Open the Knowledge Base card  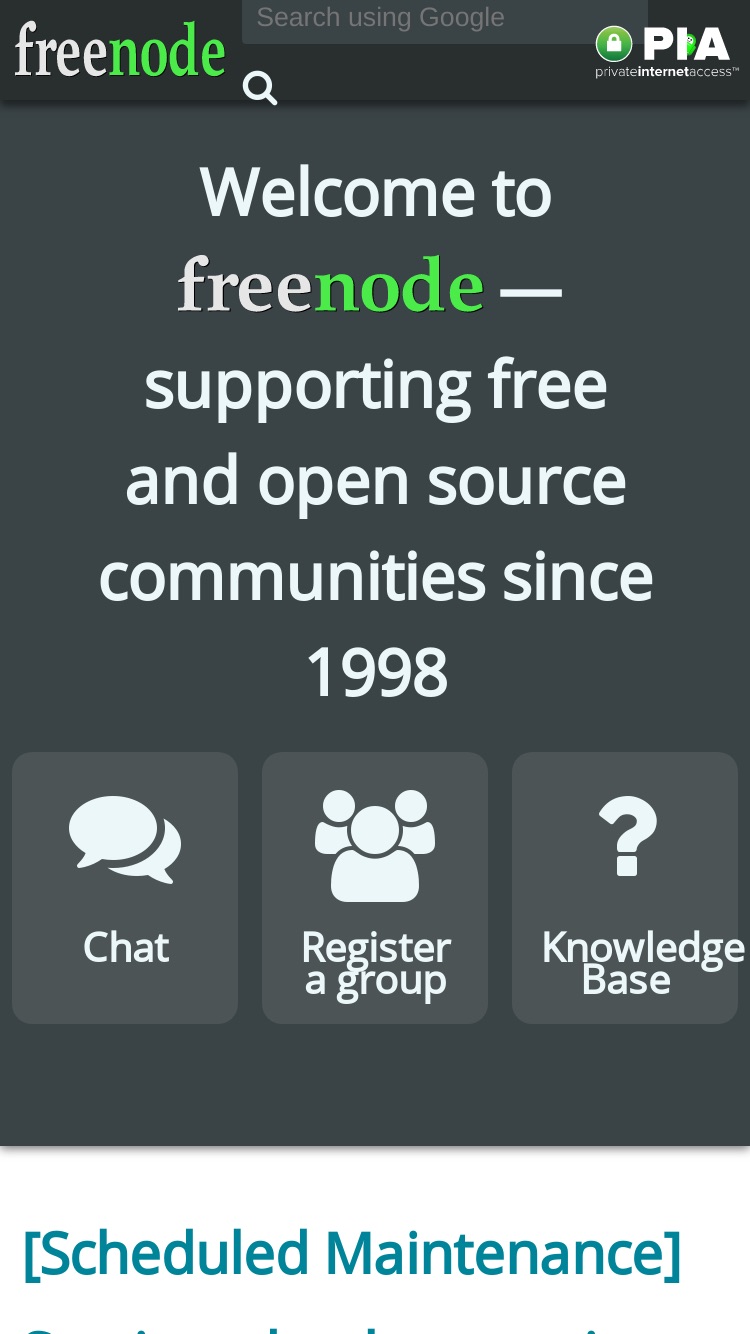625,888
